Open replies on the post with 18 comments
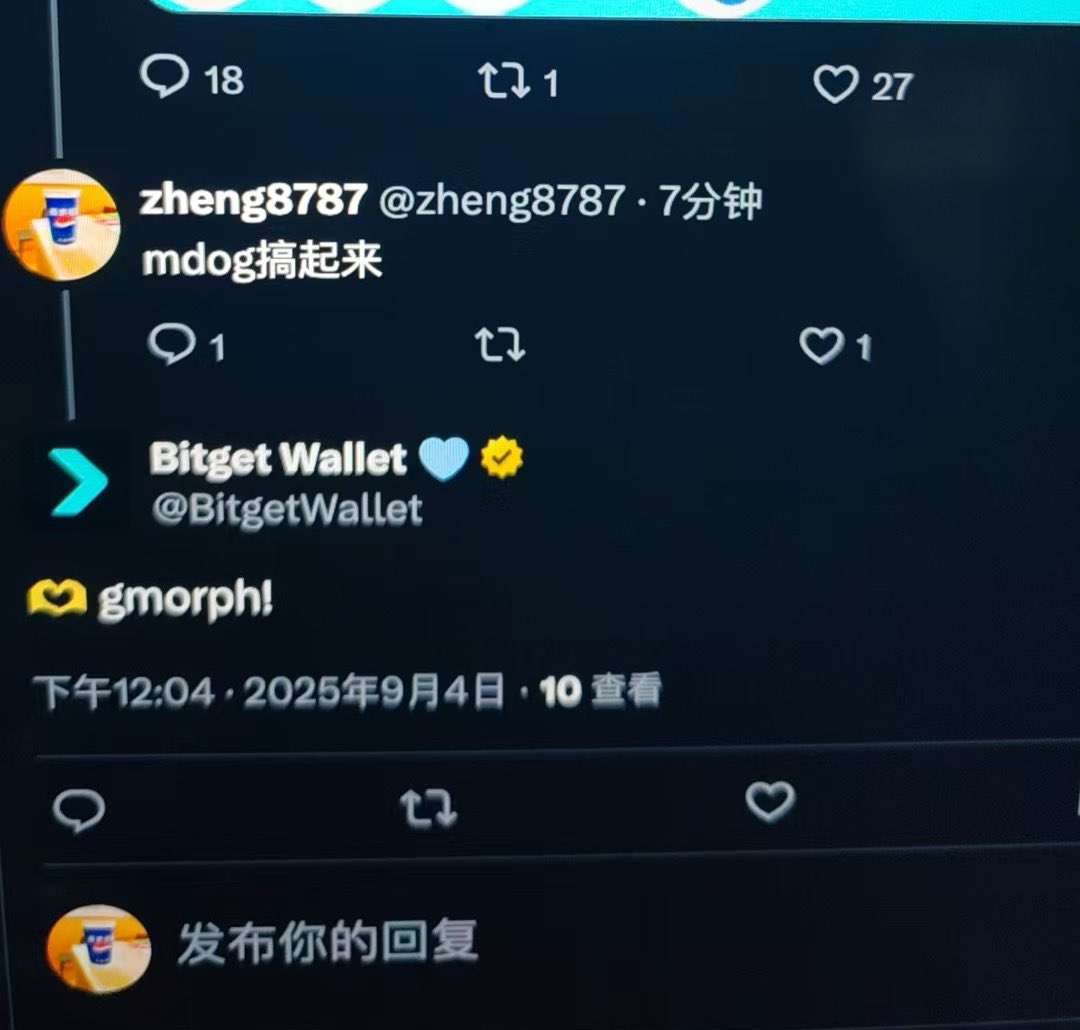Viewport: 1080px width, 1030px height. click(x=165, y=79)
